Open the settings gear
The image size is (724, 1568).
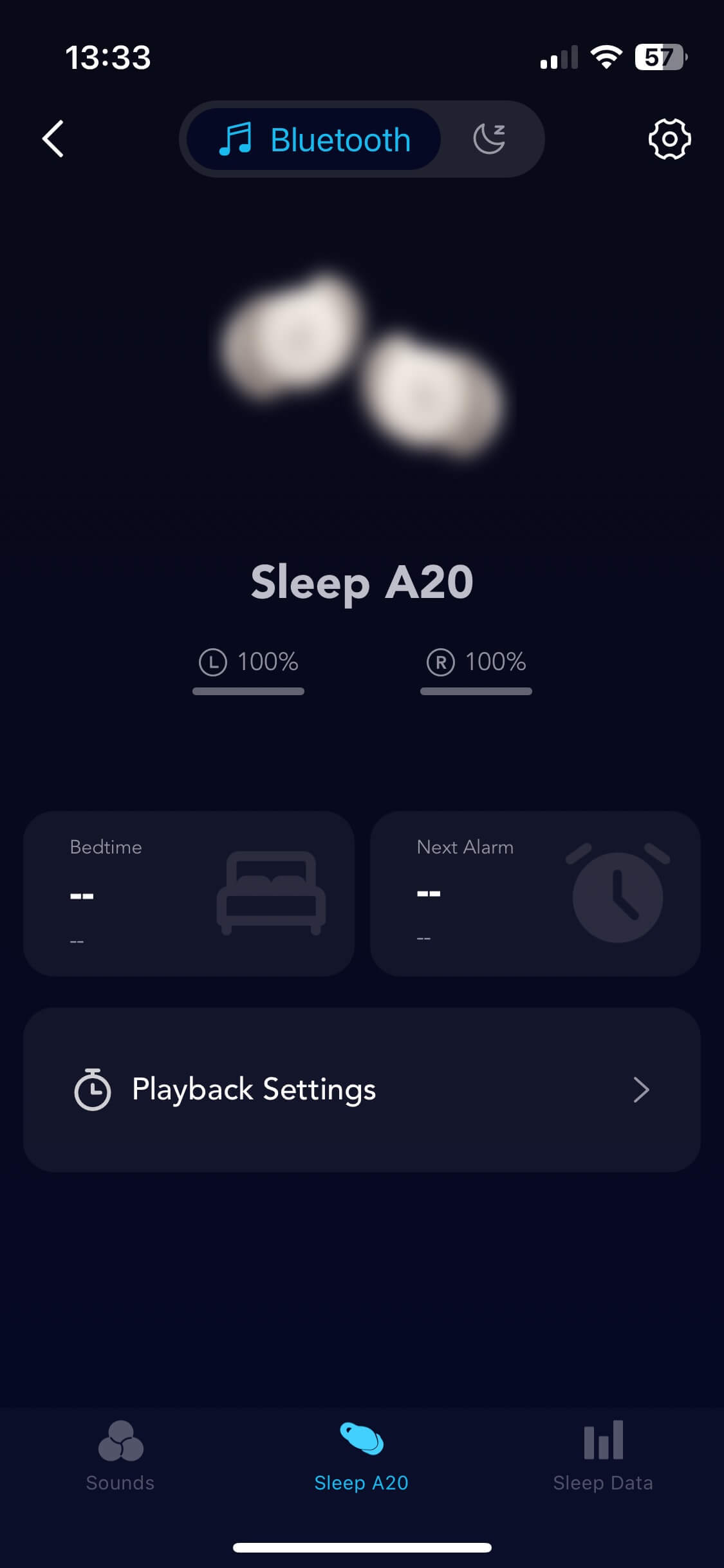[669, 138]
